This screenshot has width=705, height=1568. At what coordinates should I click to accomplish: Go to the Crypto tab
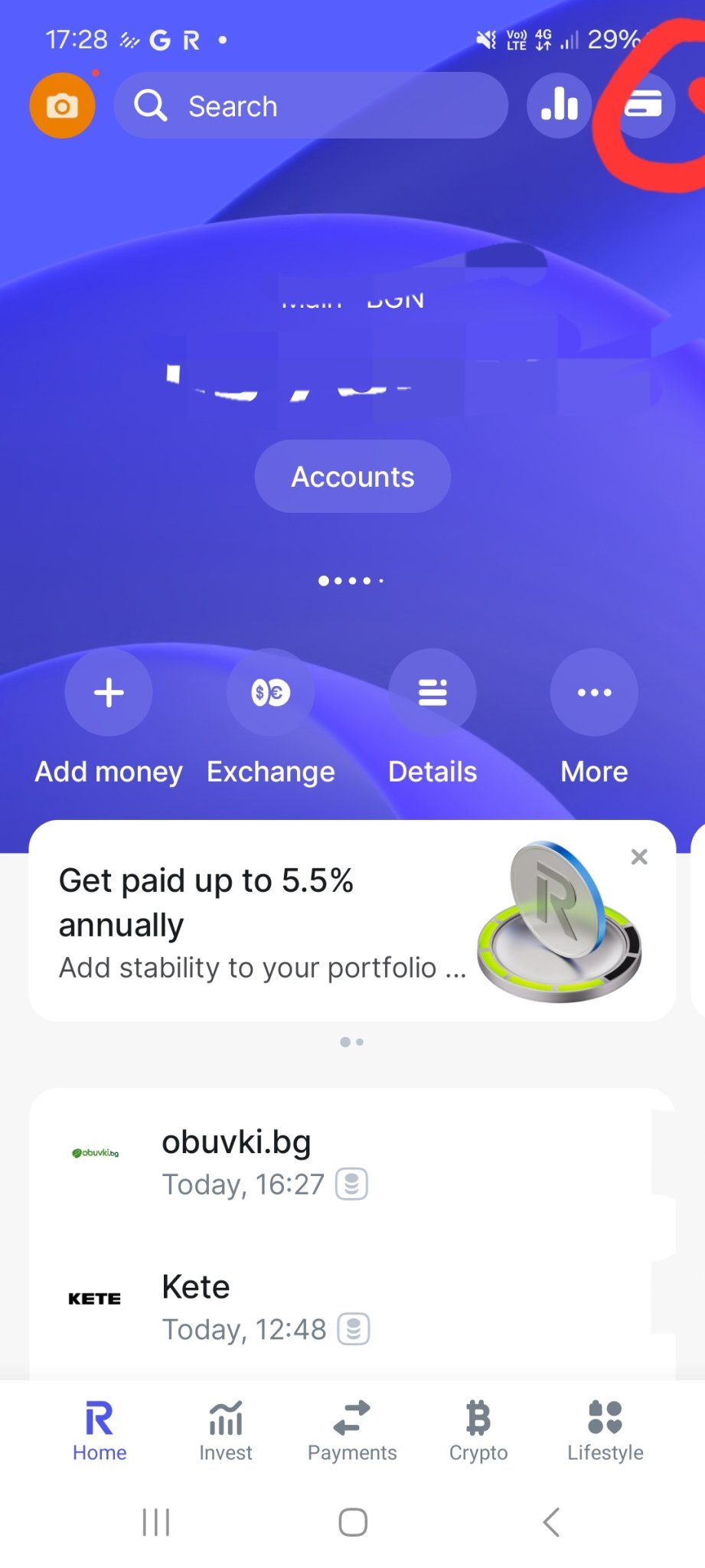[478, 1430]
